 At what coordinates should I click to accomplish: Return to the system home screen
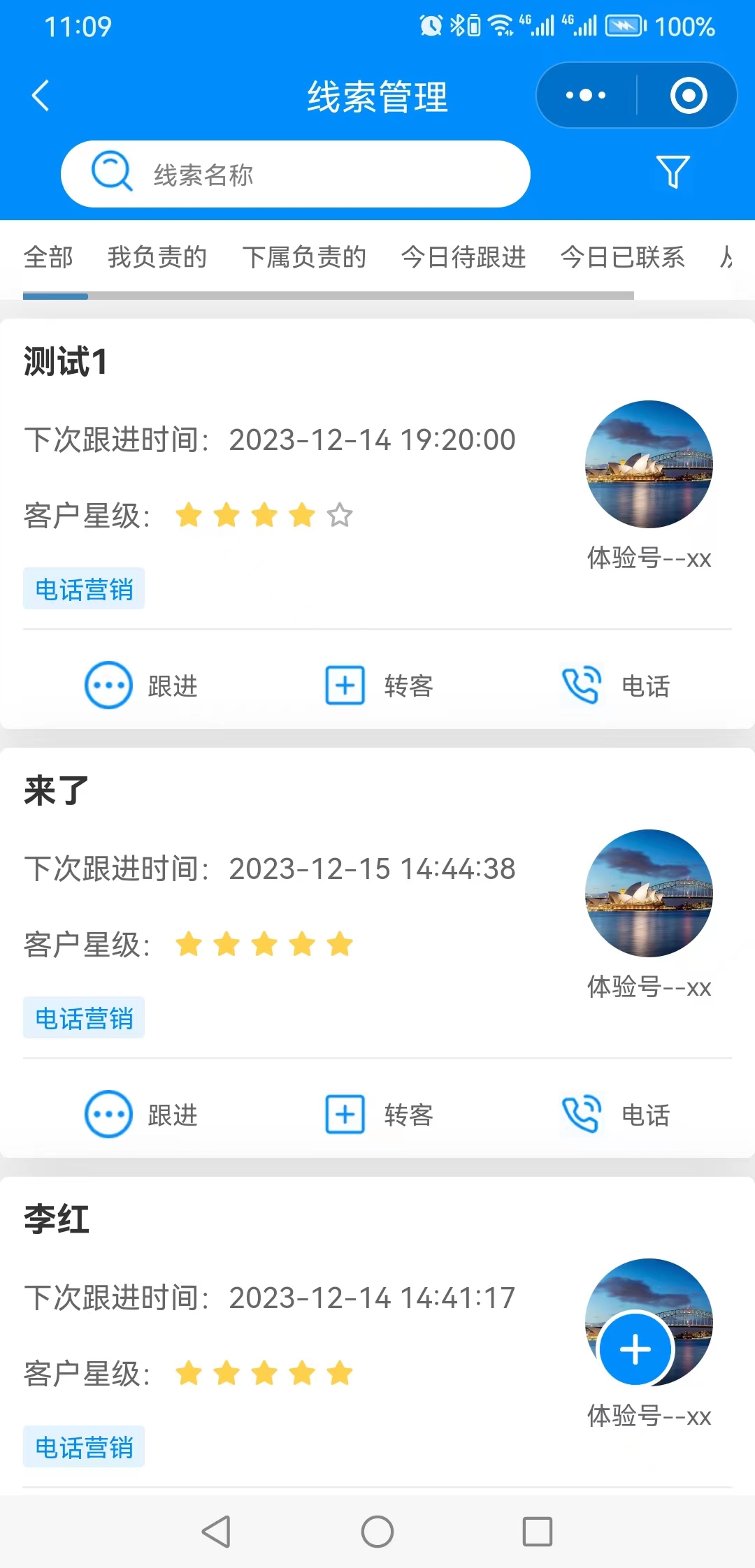point(377,1532)
